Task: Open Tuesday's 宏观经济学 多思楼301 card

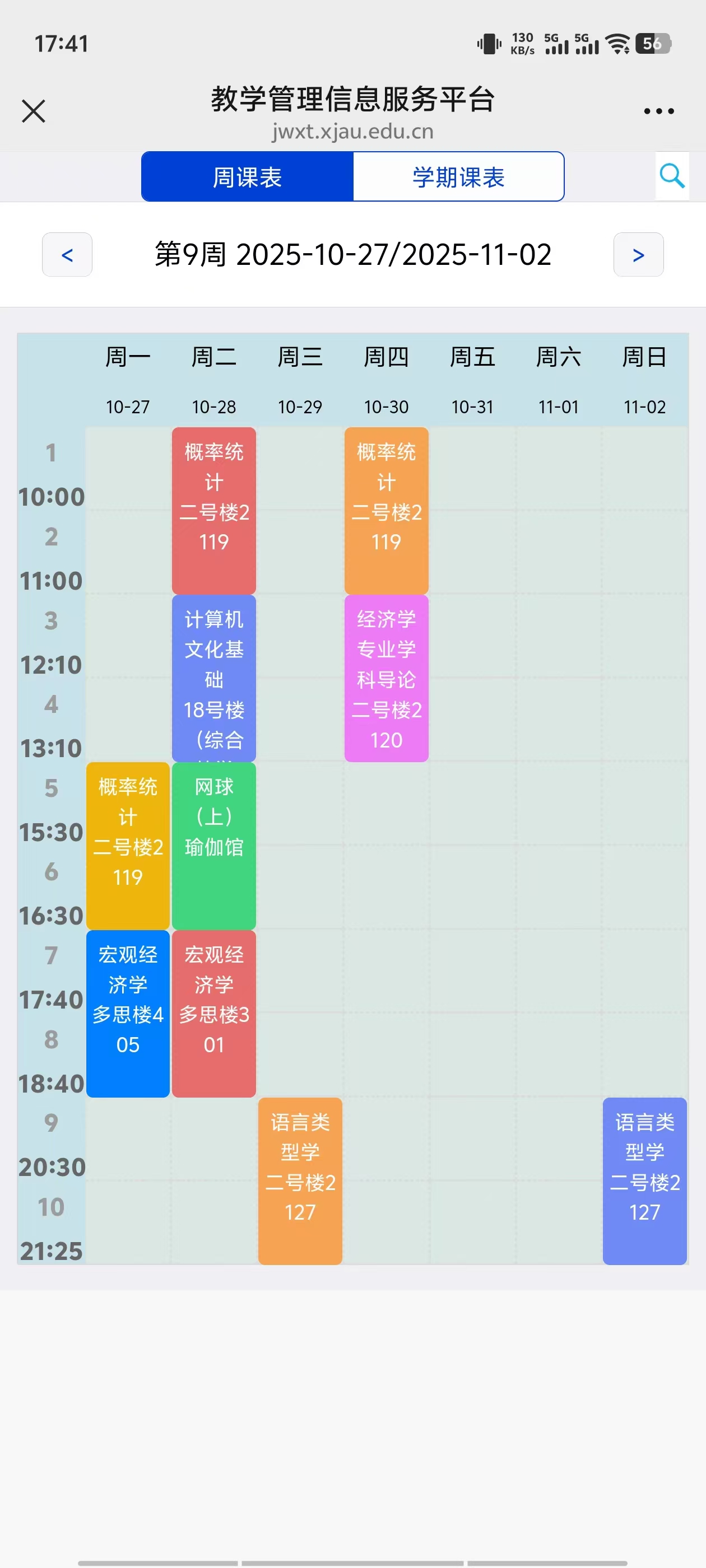Action: tap(214, 1013)
